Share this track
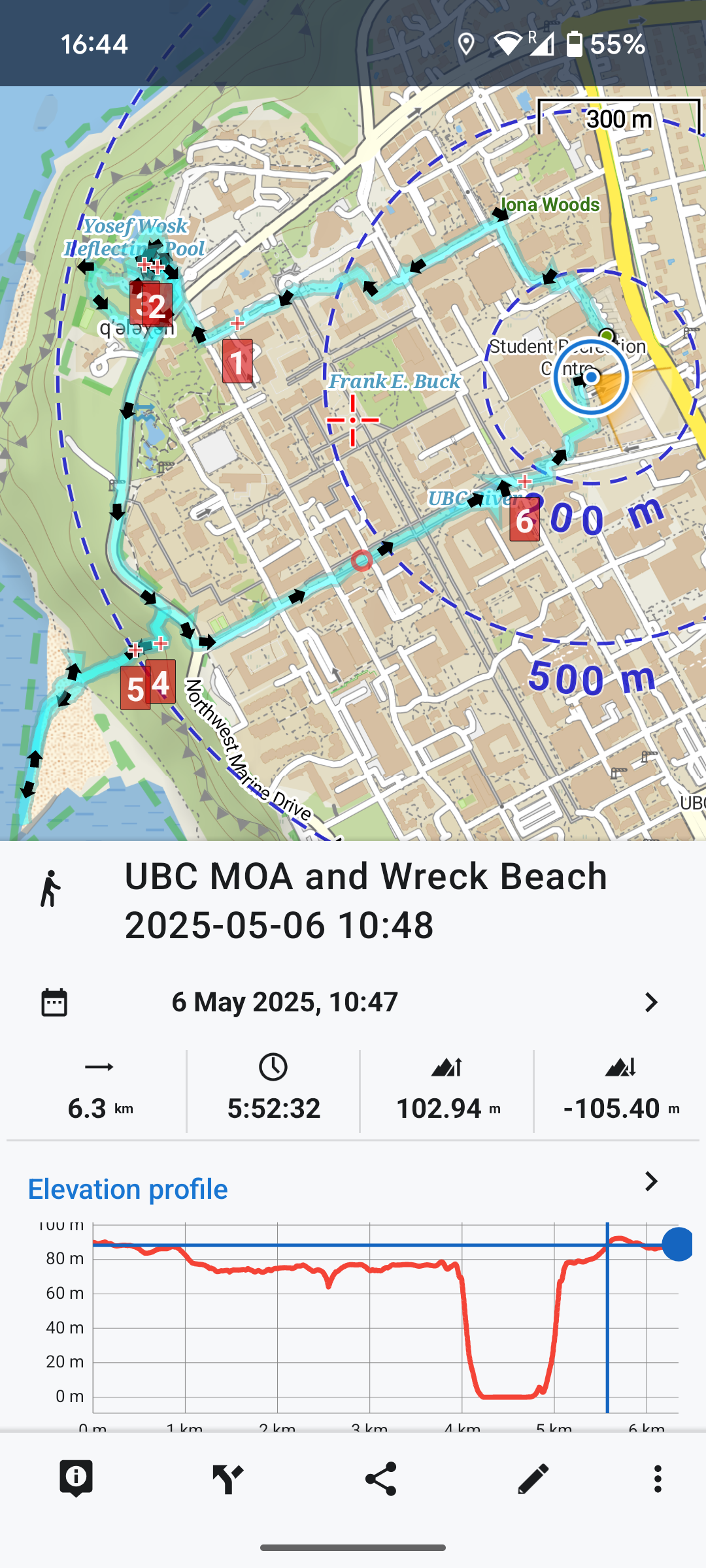 (x=380, y=1478)
